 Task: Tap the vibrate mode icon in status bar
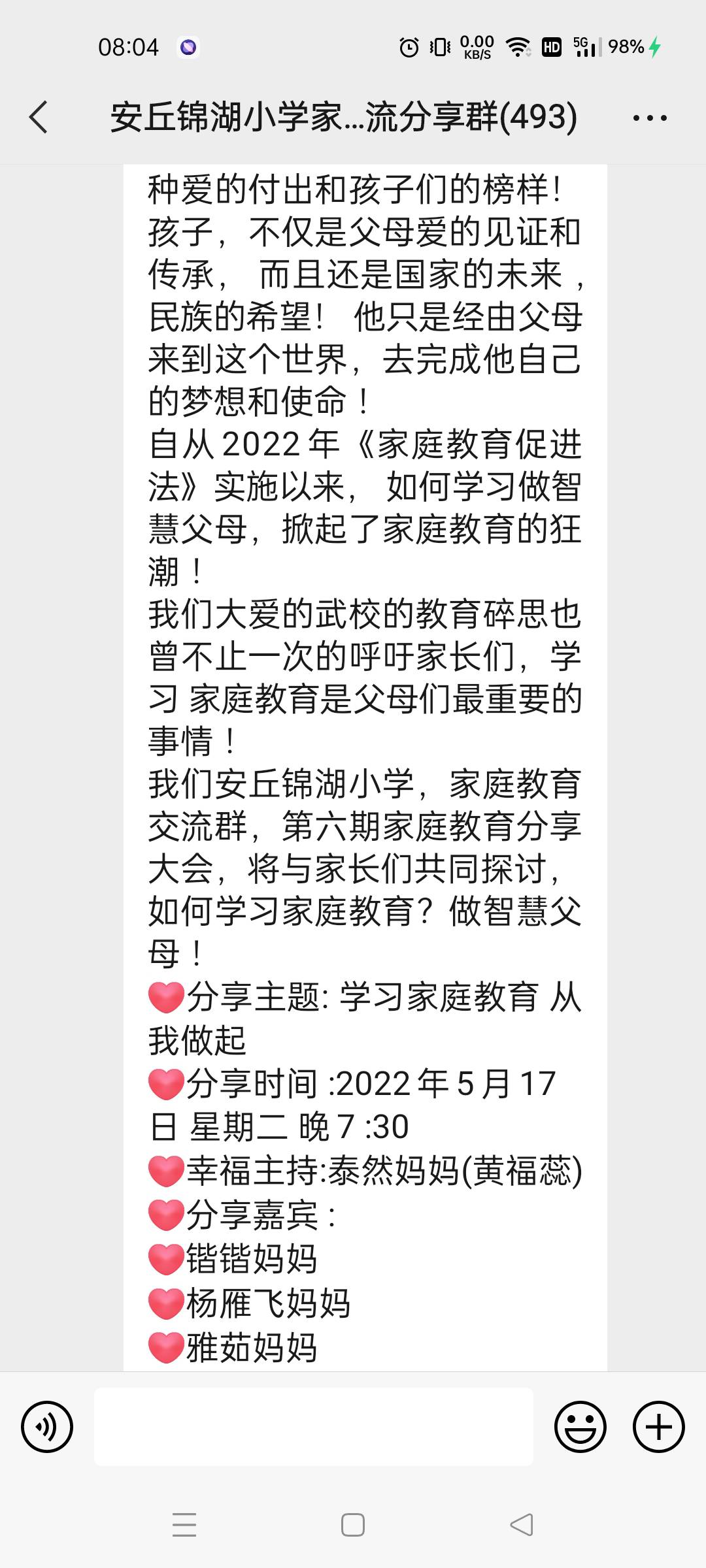coord(440,47)
